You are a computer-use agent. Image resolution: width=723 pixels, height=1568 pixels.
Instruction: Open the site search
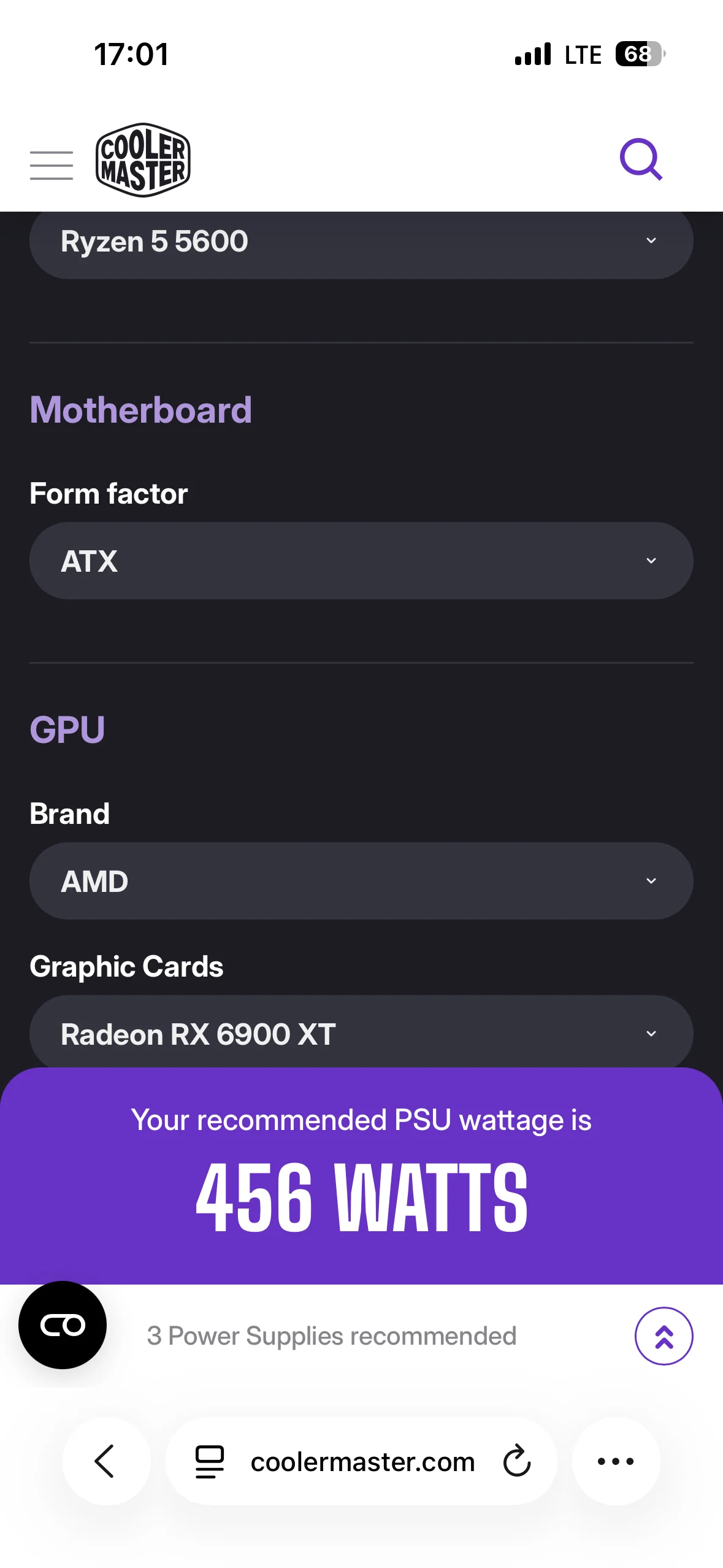(x=641, y=159)
